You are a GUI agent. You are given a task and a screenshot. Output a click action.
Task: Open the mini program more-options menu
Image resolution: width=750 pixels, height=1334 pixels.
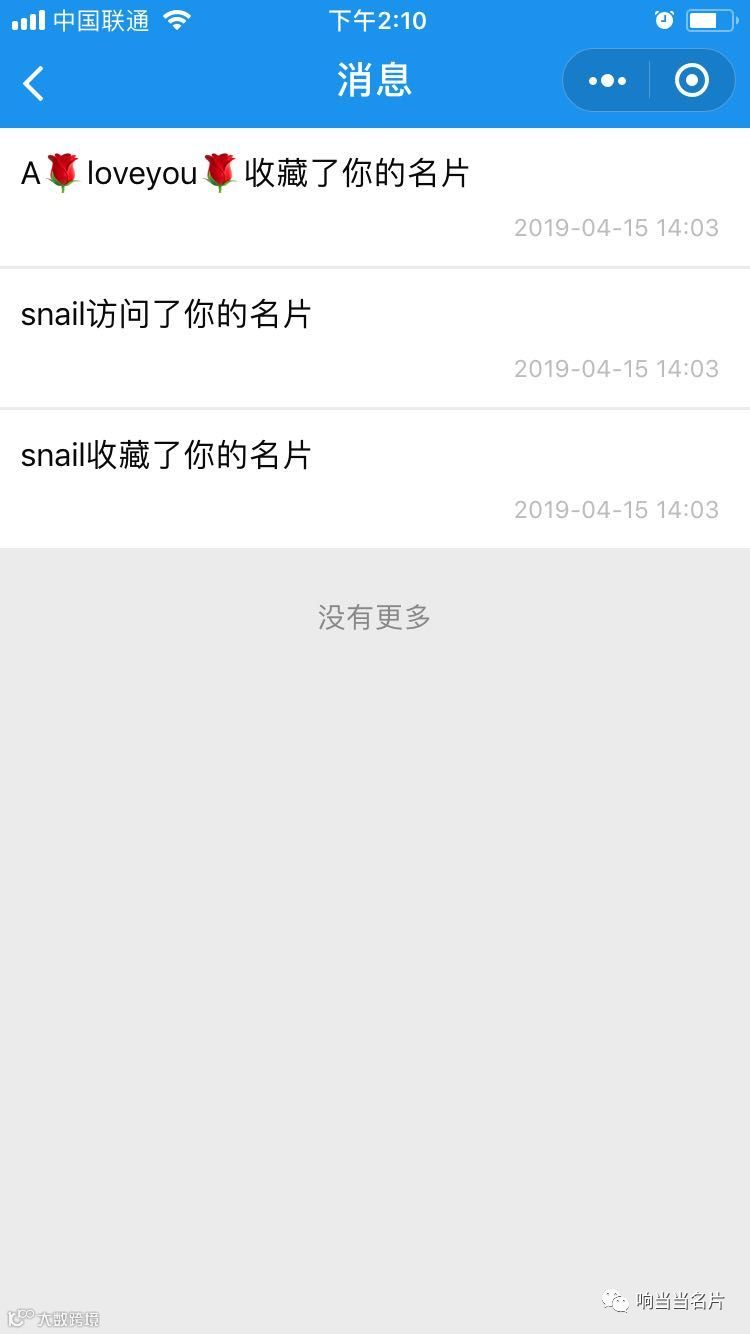pyautogui.click(x=607, y=81)
